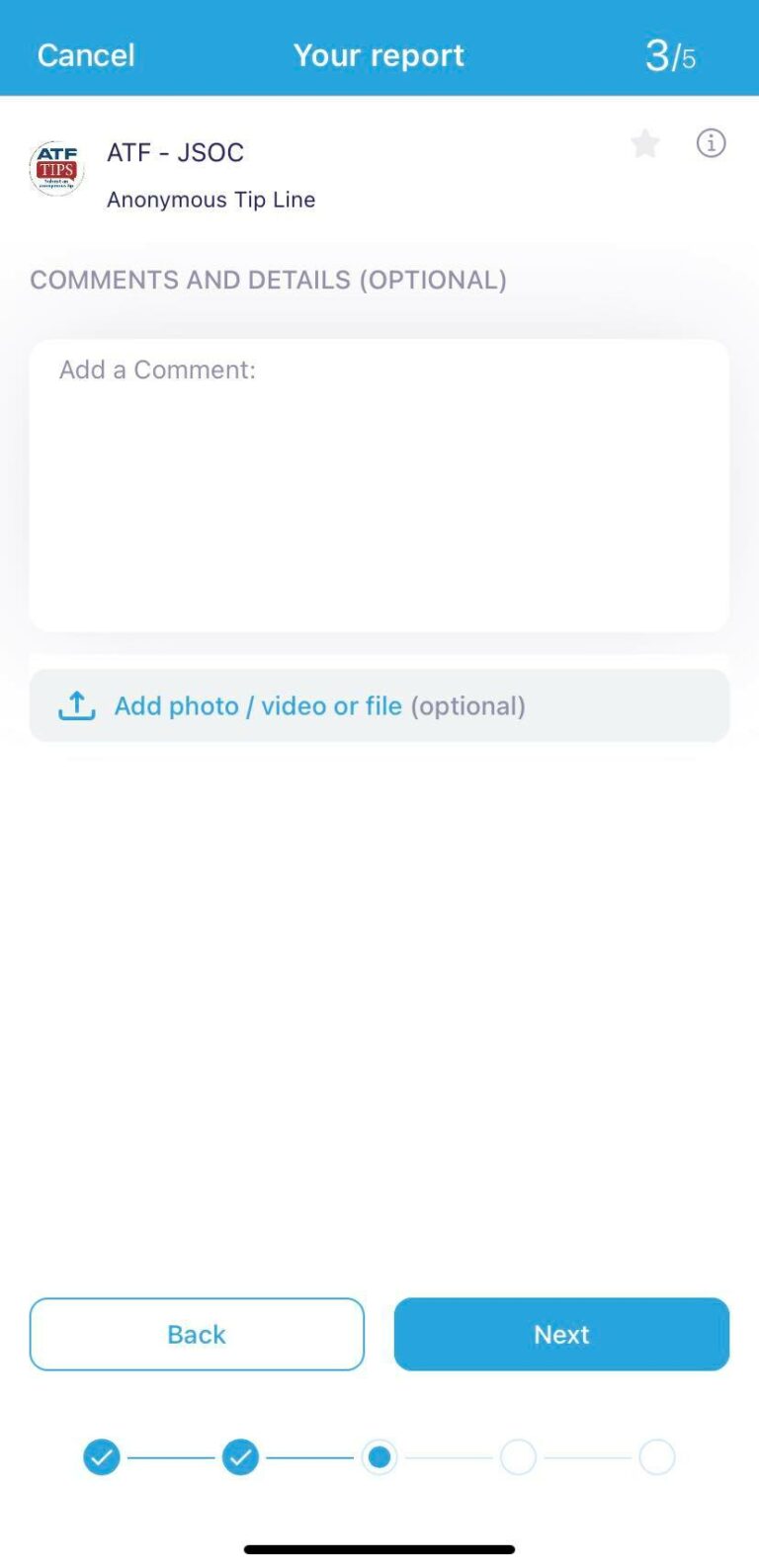This screenshot has height=1568, width=759.
Task: Tap the home indicator bar at bottom
Action: pos(379,1549)
